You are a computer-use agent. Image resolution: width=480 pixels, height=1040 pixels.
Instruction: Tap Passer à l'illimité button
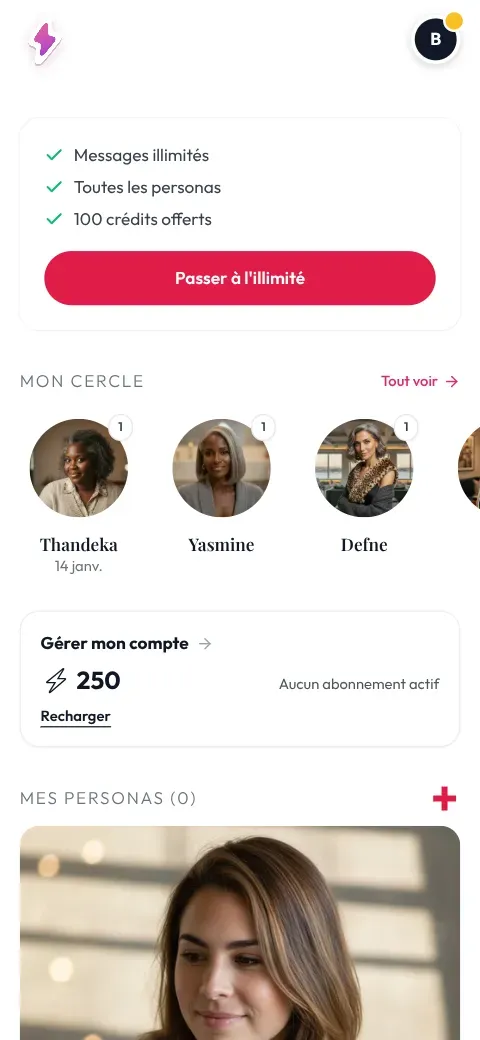point(240,278)
